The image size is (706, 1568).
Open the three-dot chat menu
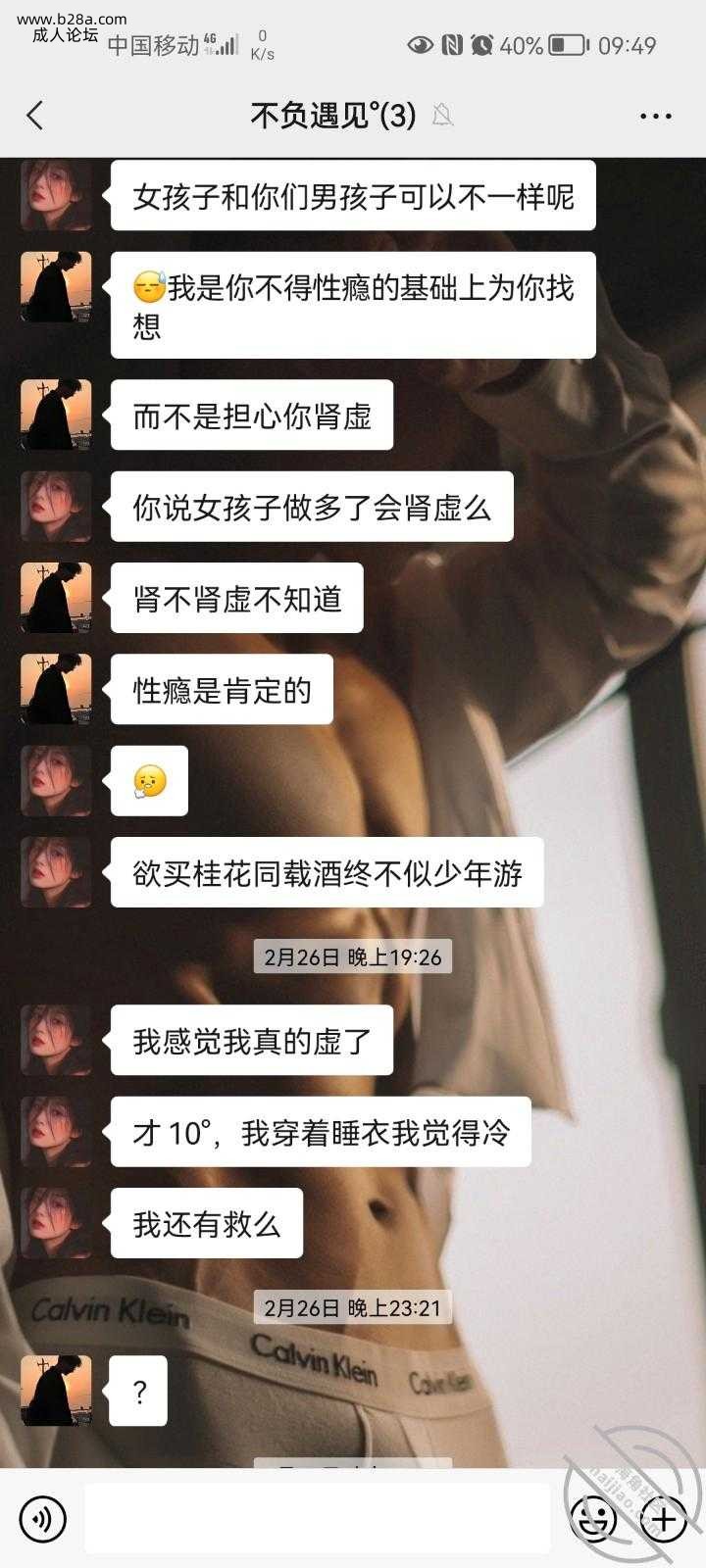point(655,116)
